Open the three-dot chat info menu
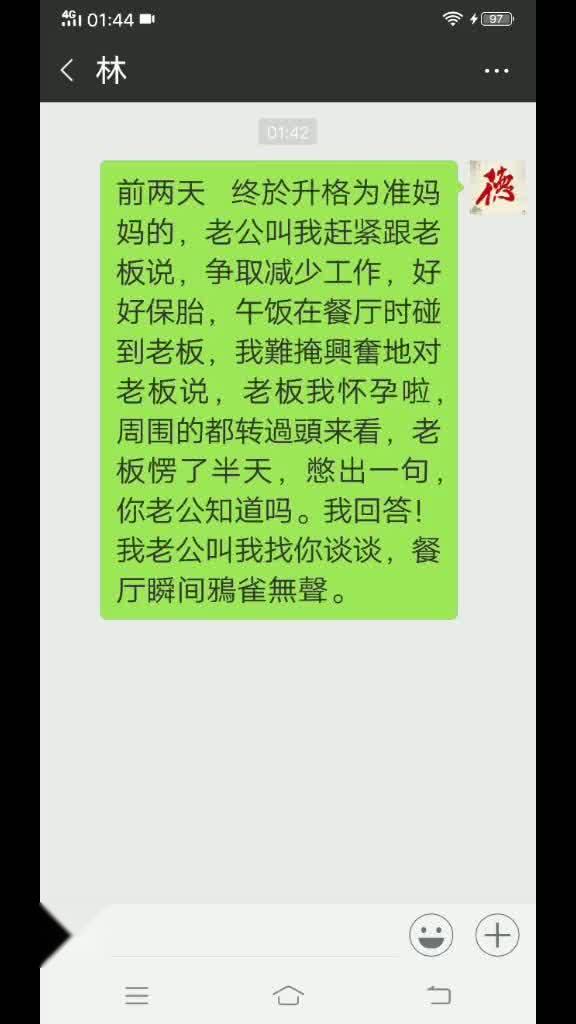Viewport: 576px width, 1024px height. tap(496, 71)
